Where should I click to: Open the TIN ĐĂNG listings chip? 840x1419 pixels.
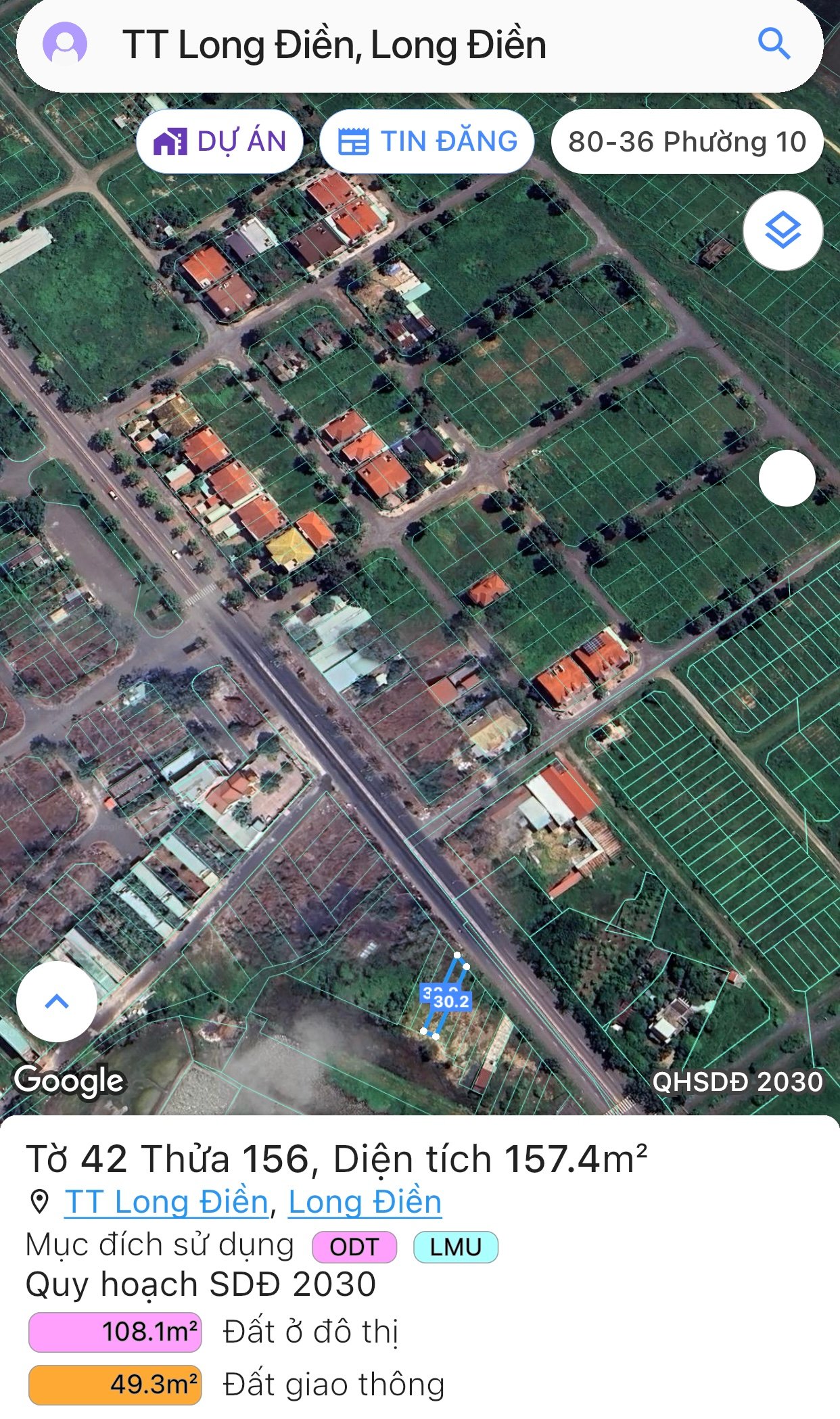coord(427,141)
